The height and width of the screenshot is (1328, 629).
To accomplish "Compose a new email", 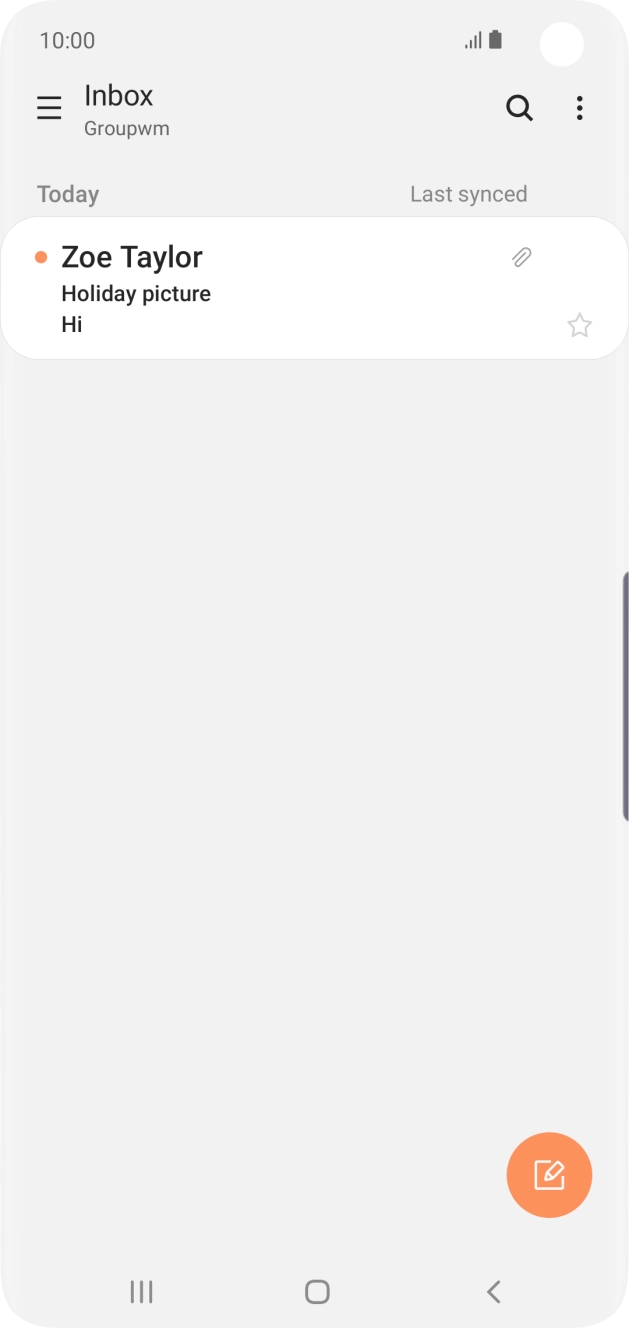I will 549,1175.
